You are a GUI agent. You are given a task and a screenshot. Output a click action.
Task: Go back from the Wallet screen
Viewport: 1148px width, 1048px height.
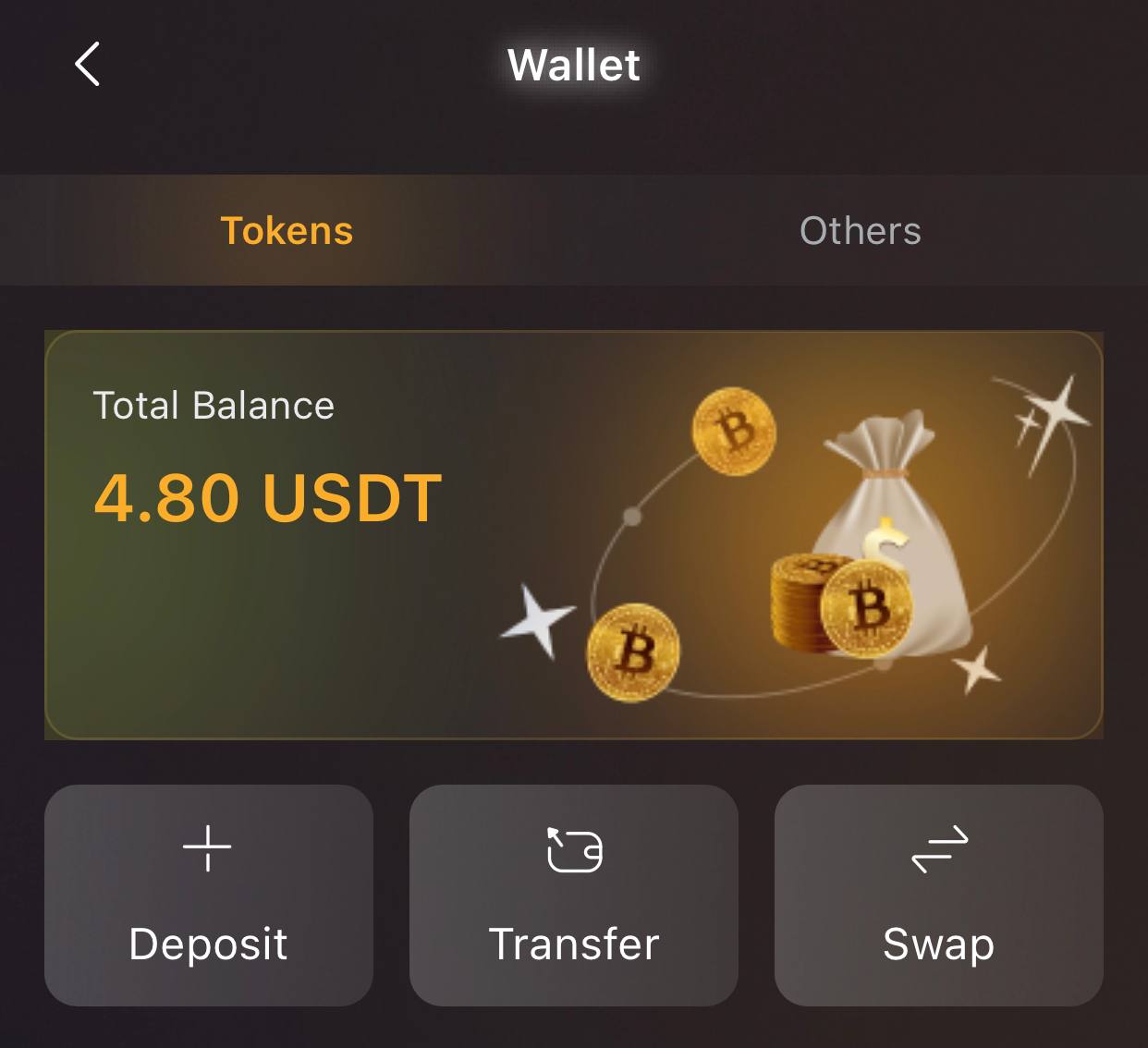click(88, 65)
